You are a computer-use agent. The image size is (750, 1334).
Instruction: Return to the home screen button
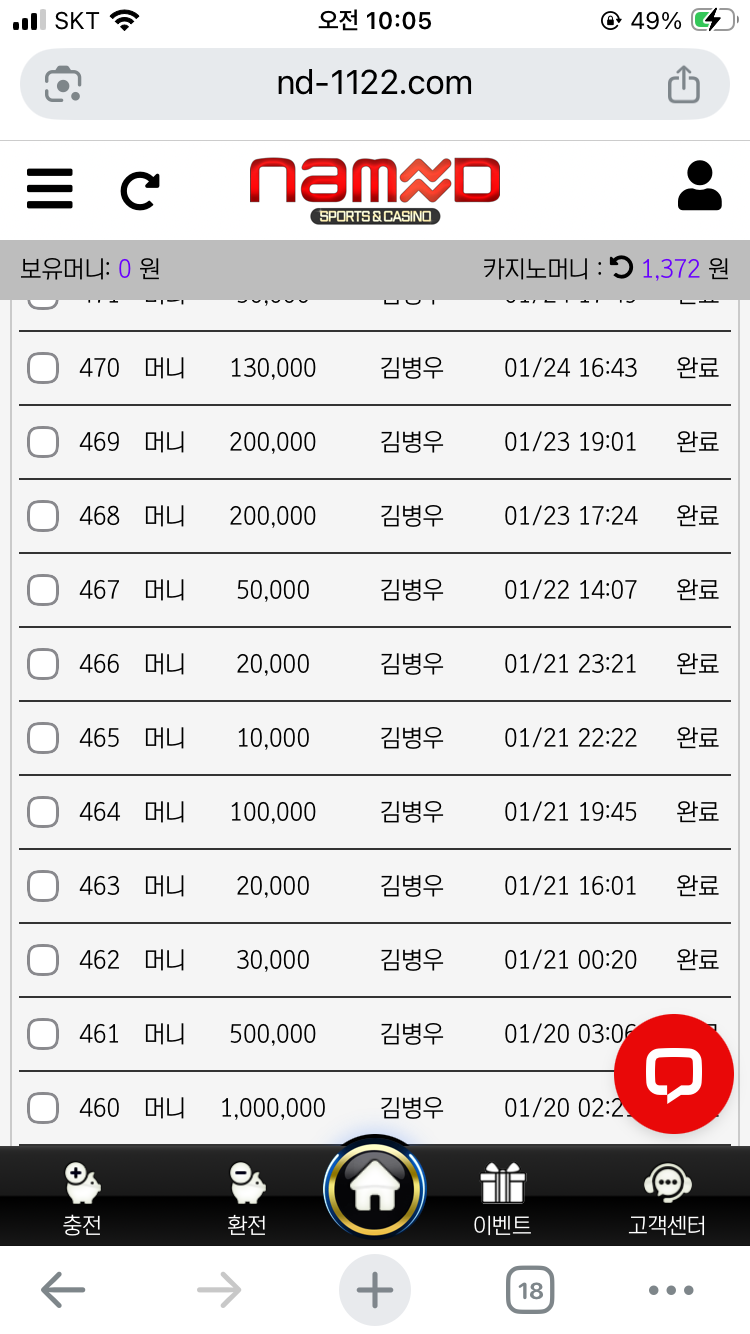pos(375,1190)
